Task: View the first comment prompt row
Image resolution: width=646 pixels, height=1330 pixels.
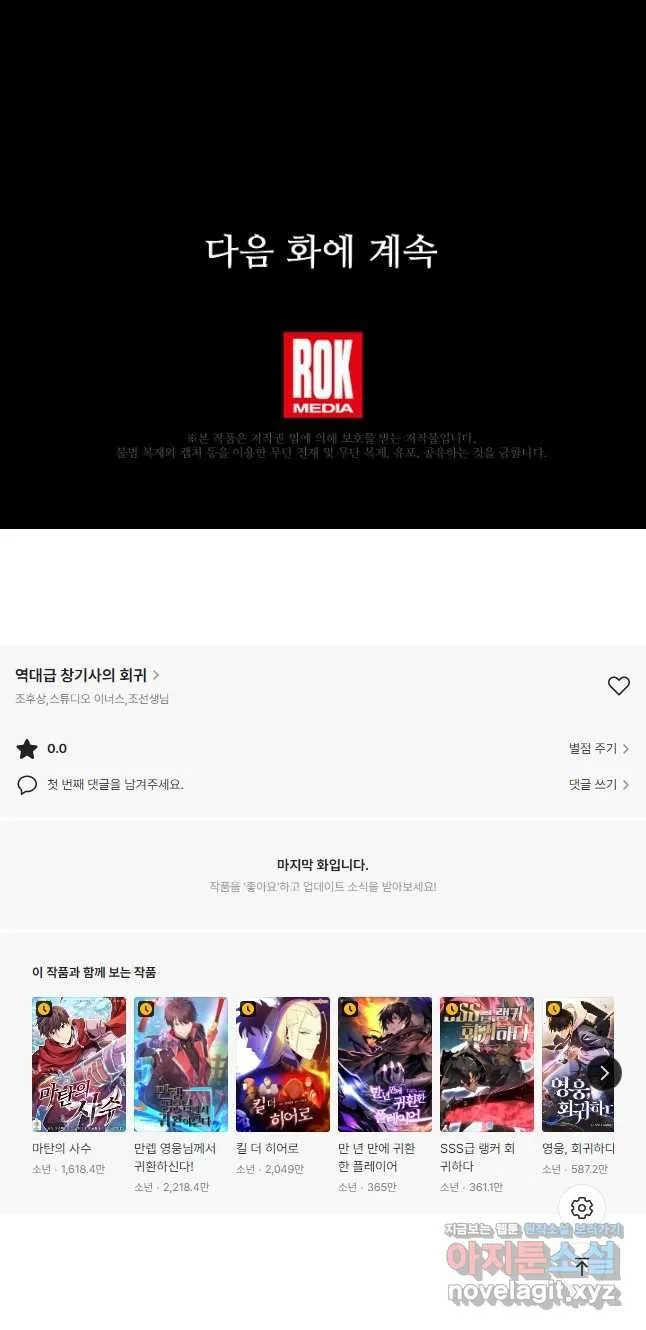Action: click(x=115, y=785)
